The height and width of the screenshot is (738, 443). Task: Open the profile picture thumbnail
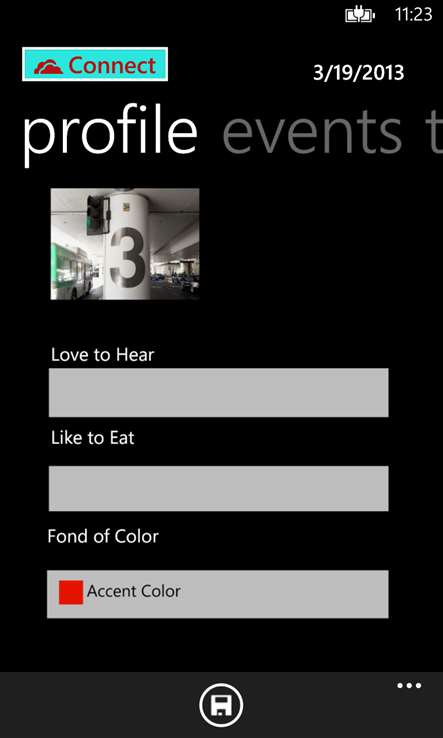[x=125, y=244]
